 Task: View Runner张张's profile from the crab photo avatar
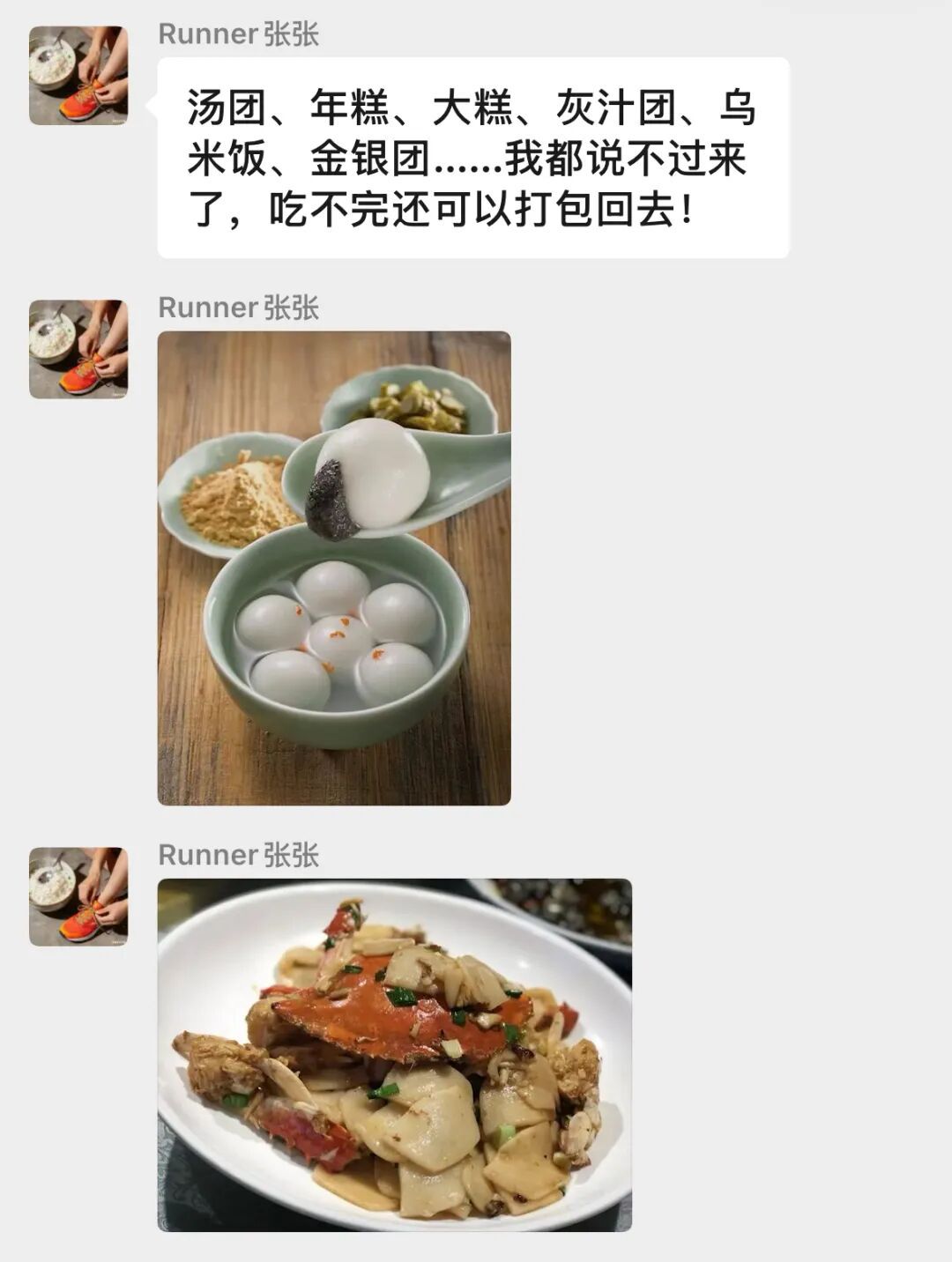click(x=78, y=896)
